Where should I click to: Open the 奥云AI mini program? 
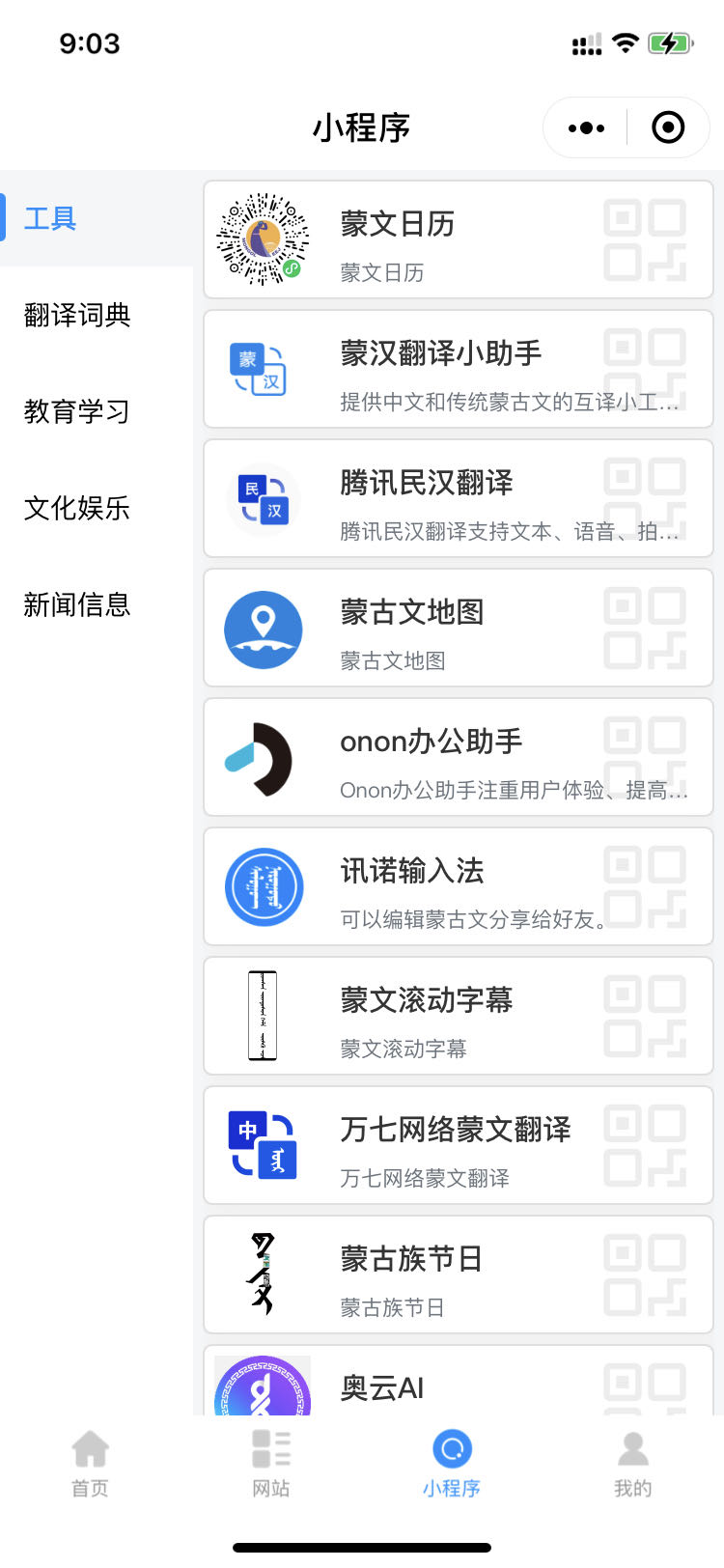[x=458, y=1386]
